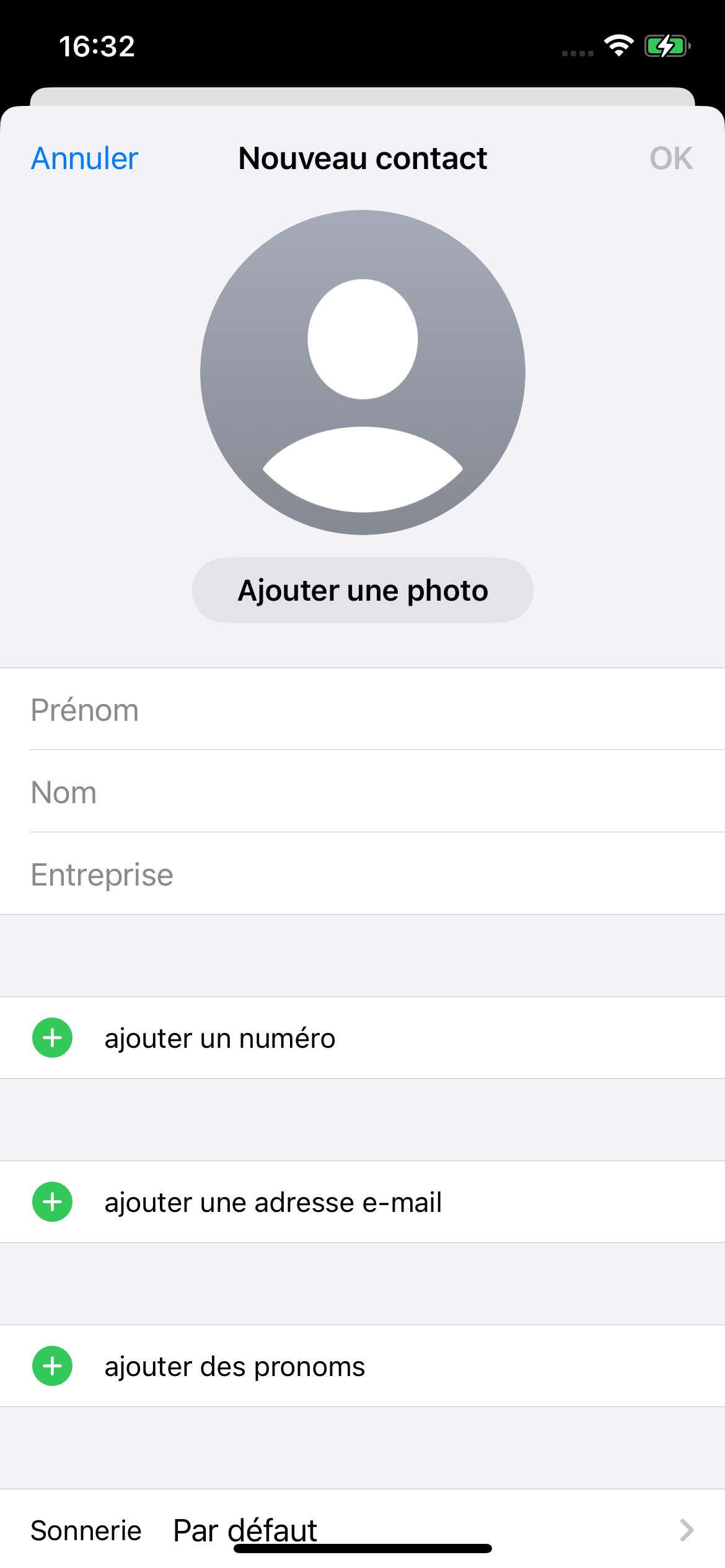Add pronouns with ajouter des pronoms

click(234, 1366)
